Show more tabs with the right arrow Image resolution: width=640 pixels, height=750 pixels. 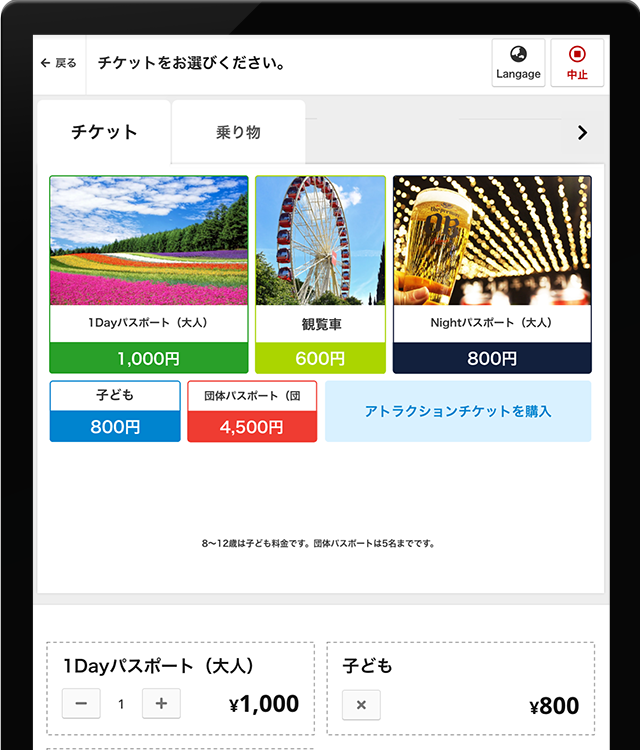tap(583, 132)
